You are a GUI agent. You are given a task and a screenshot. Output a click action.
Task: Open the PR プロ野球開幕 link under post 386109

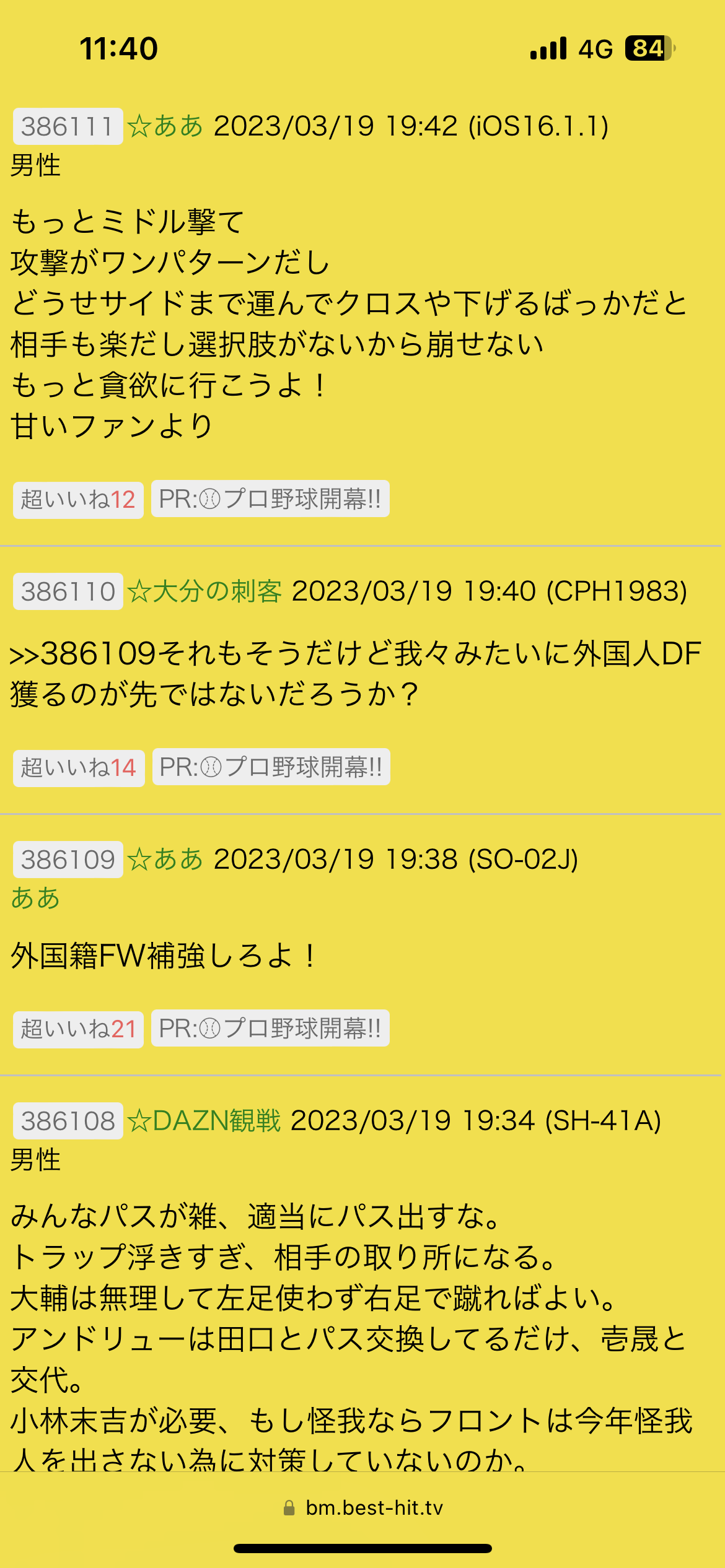(270, 1028)
